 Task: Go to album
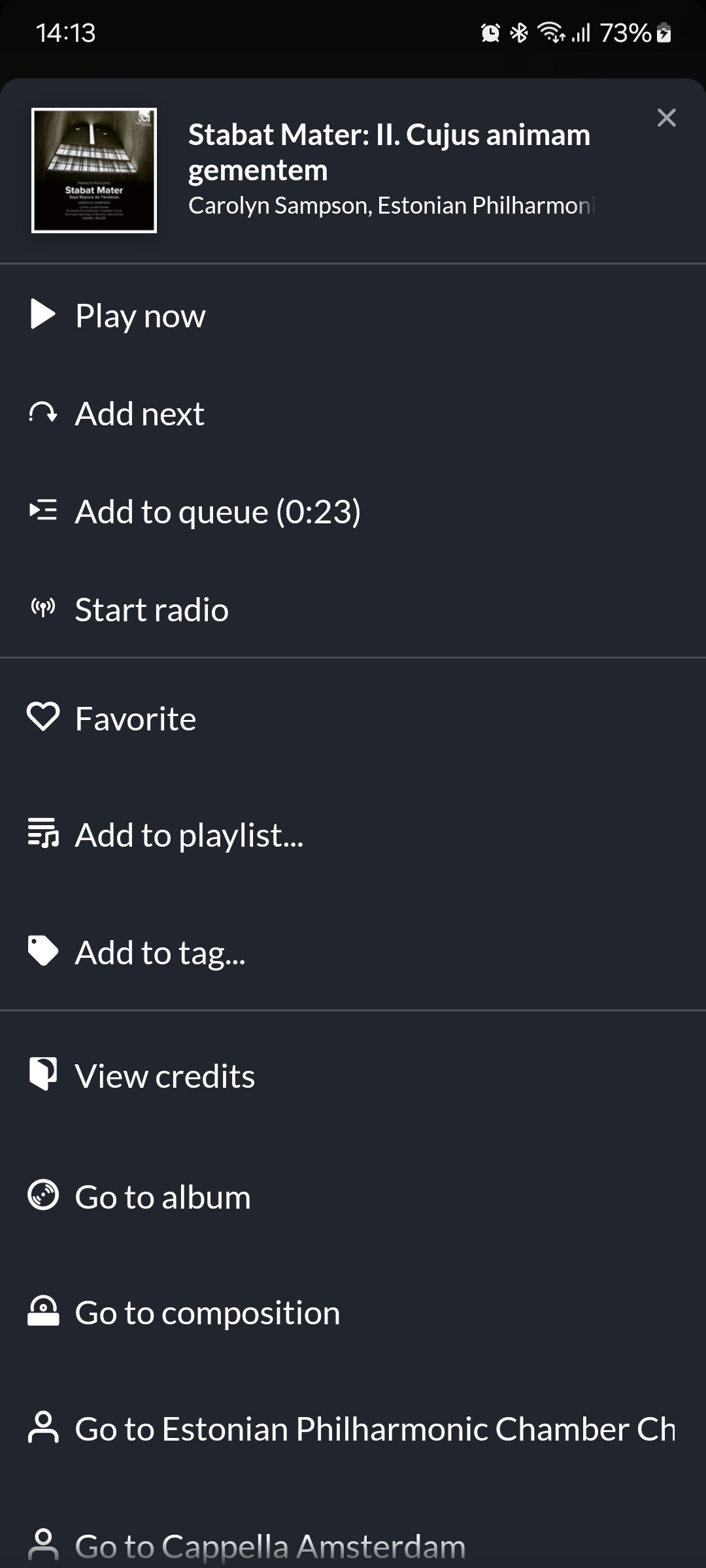coord(353,1196)
